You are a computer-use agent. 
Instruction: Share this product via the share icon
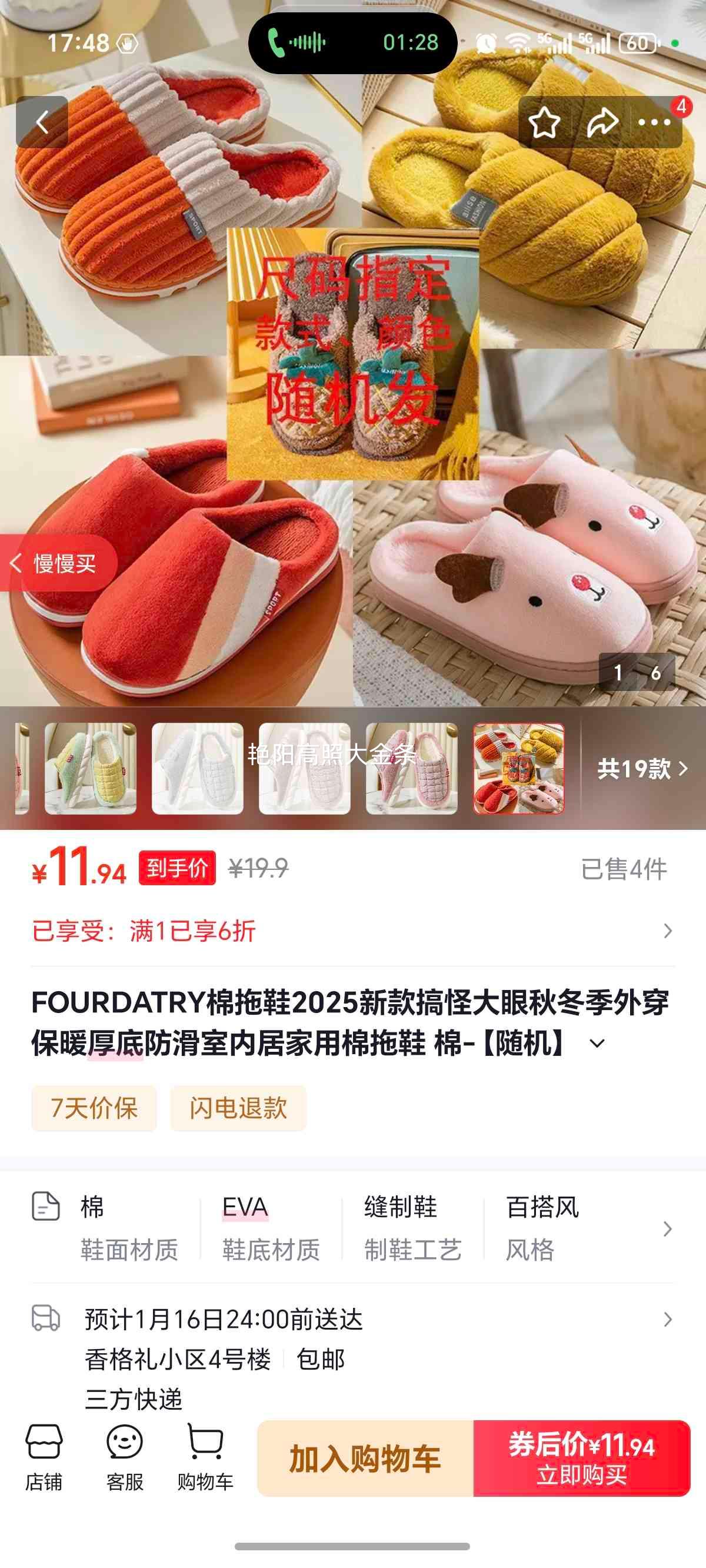[601, 122]
